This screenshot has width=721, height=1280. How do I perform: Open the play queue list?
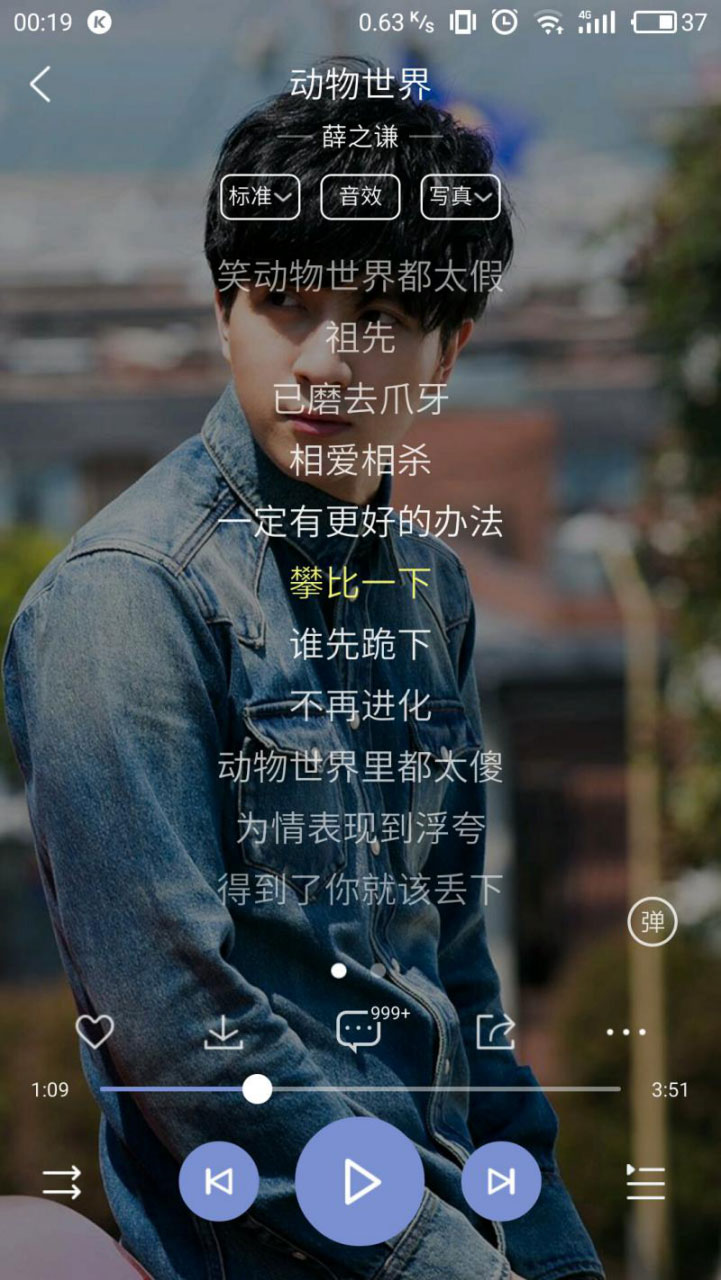tap(645, 1182)
